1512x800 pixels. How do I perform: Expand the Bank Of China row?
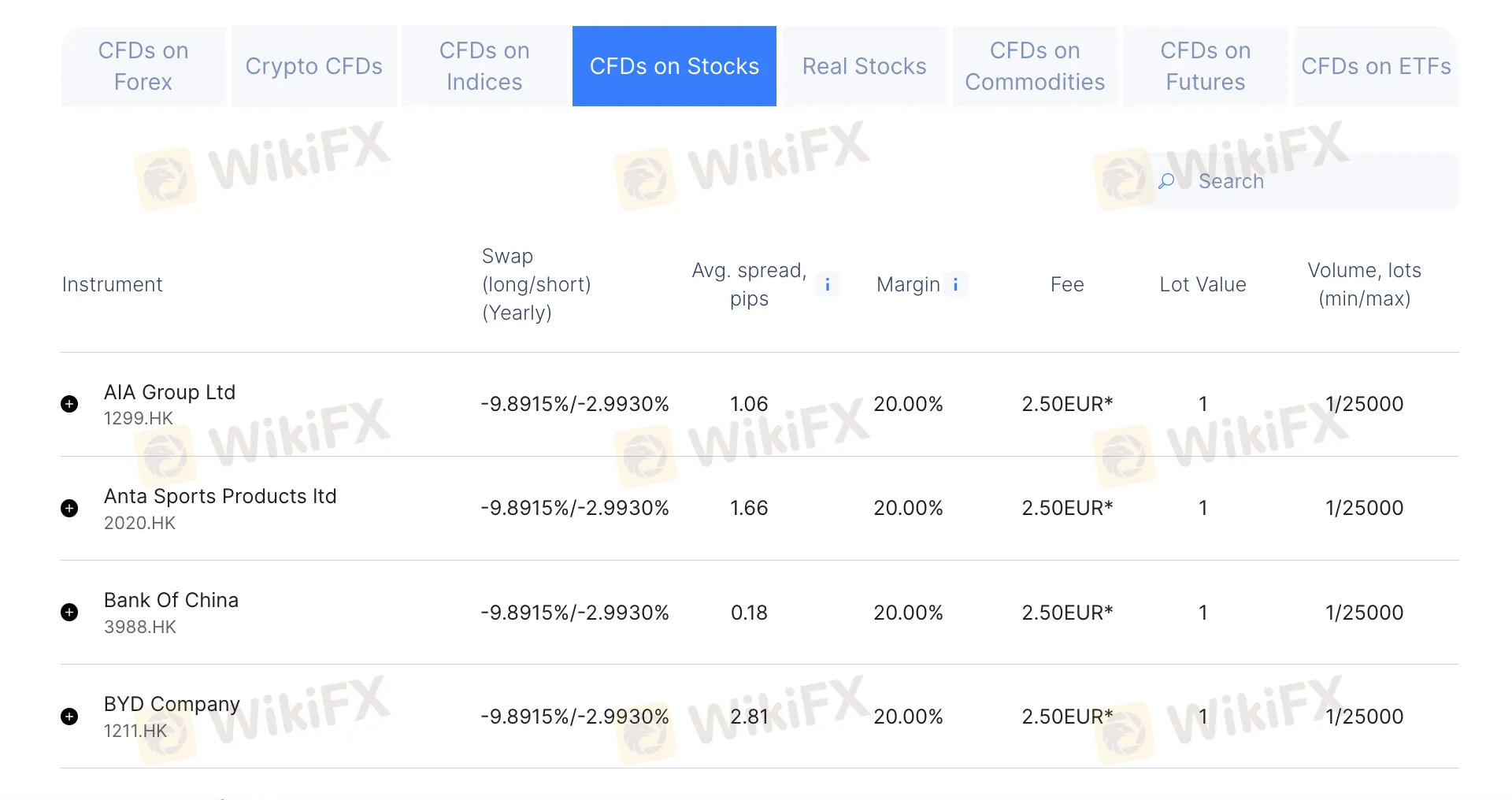[69, 613]
